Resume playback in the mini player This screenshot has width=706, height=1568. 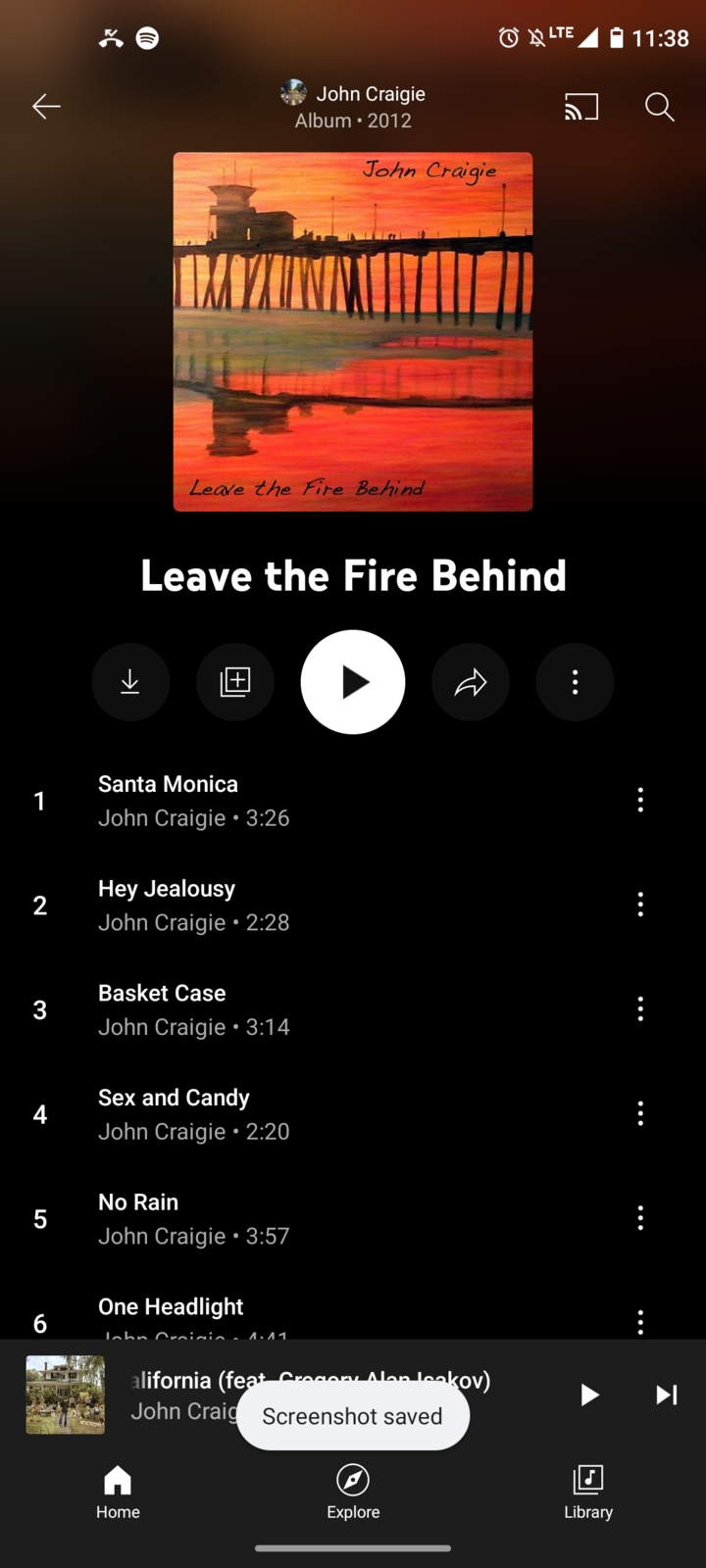[x=589, y=1395]
